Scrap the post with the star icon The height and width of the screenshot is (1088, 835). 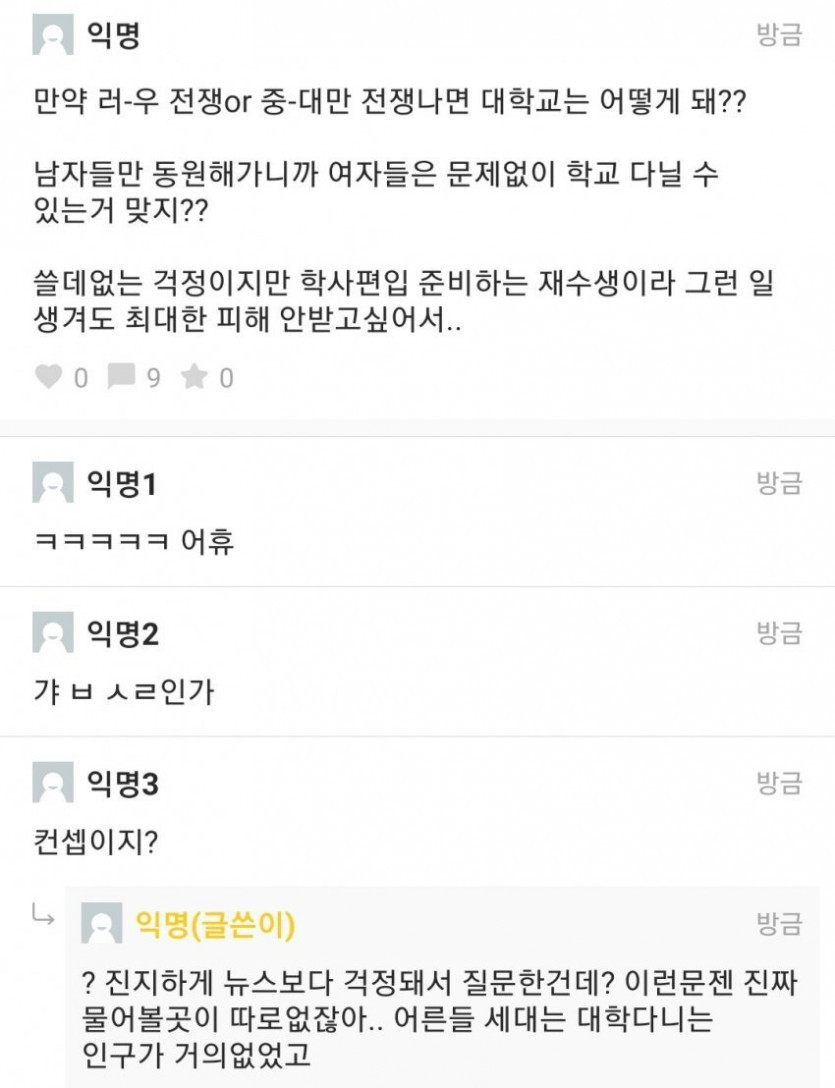point(194,376)
